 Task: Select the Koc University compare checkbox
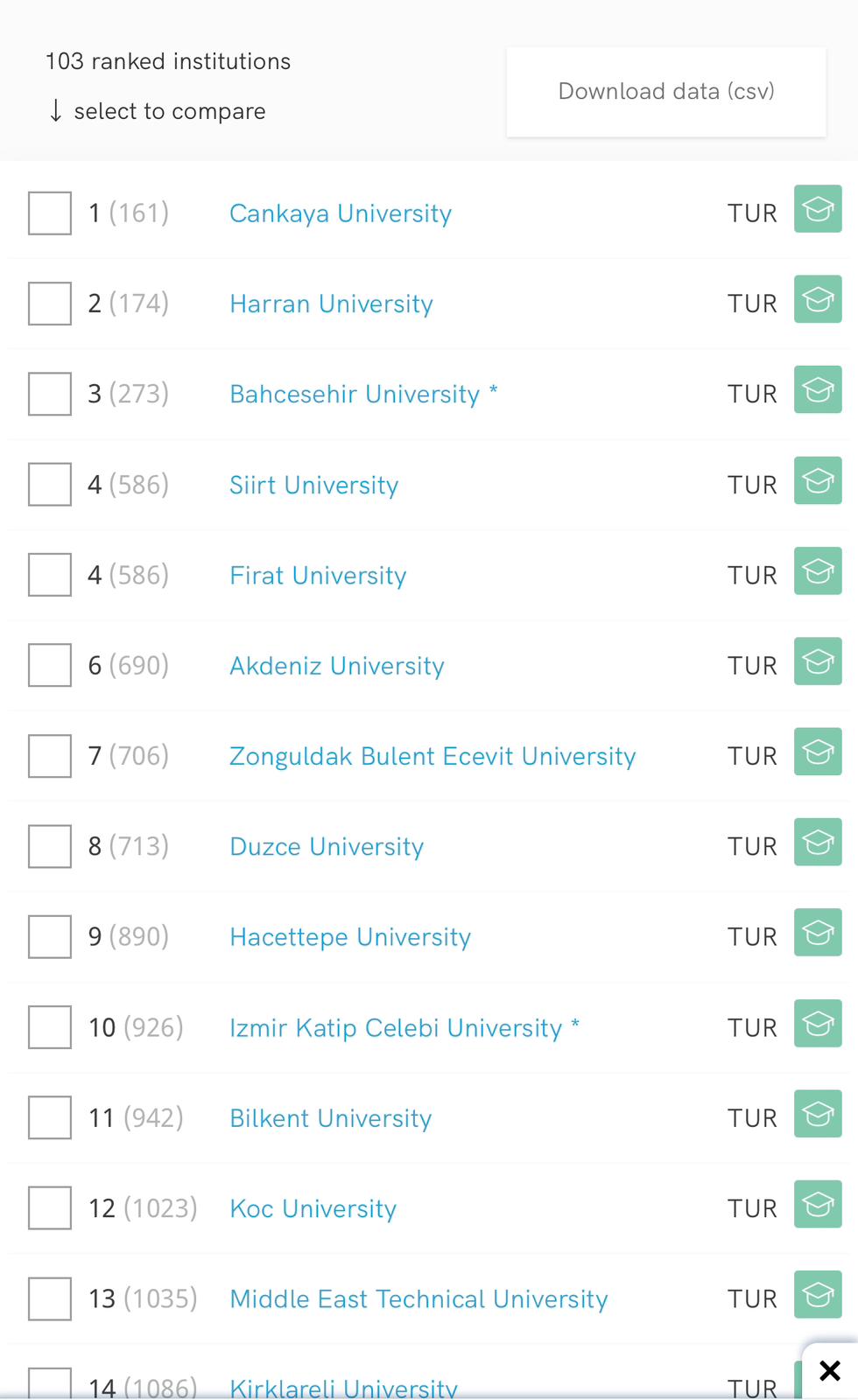50,1208
